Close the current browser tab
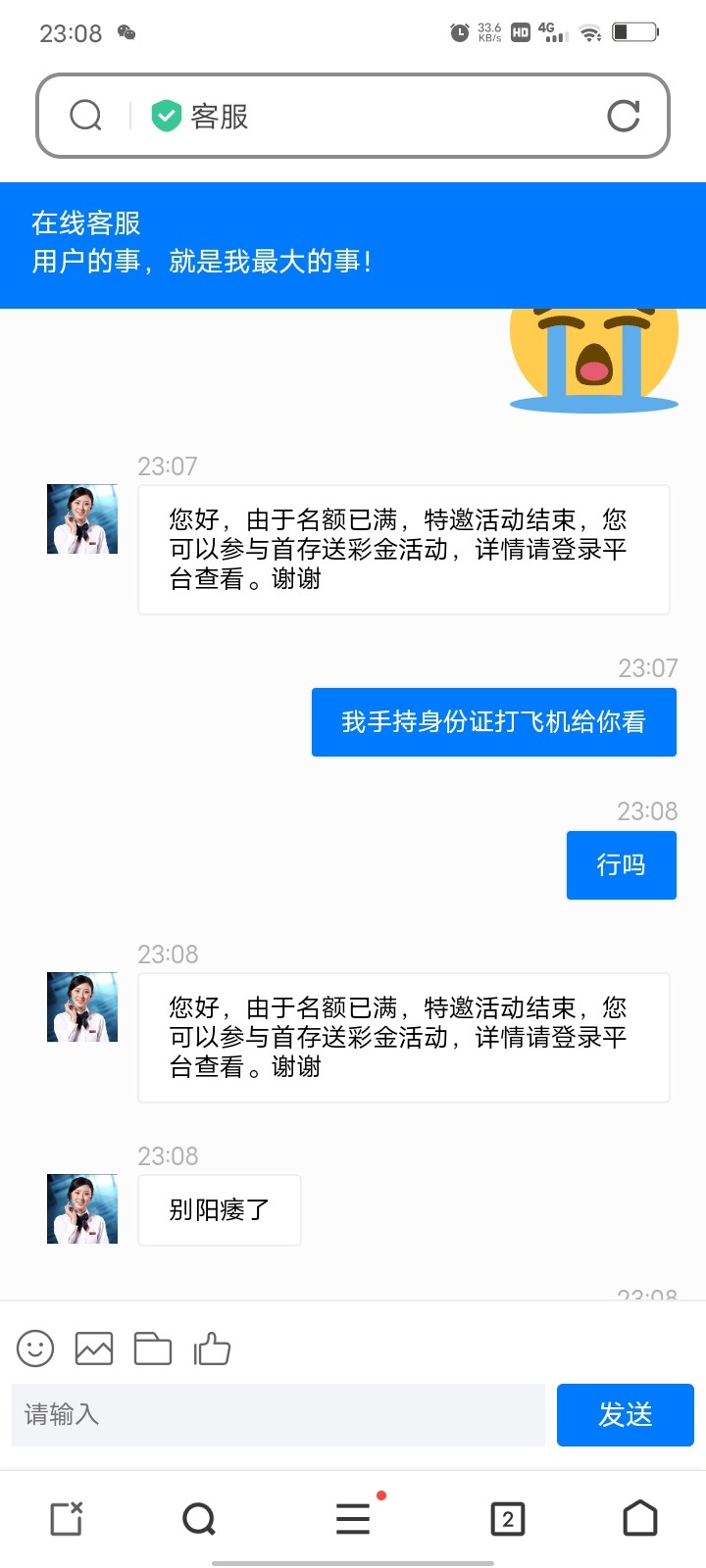The height and width of the screenshot is (1568, 706). (x=67, y=1518)
